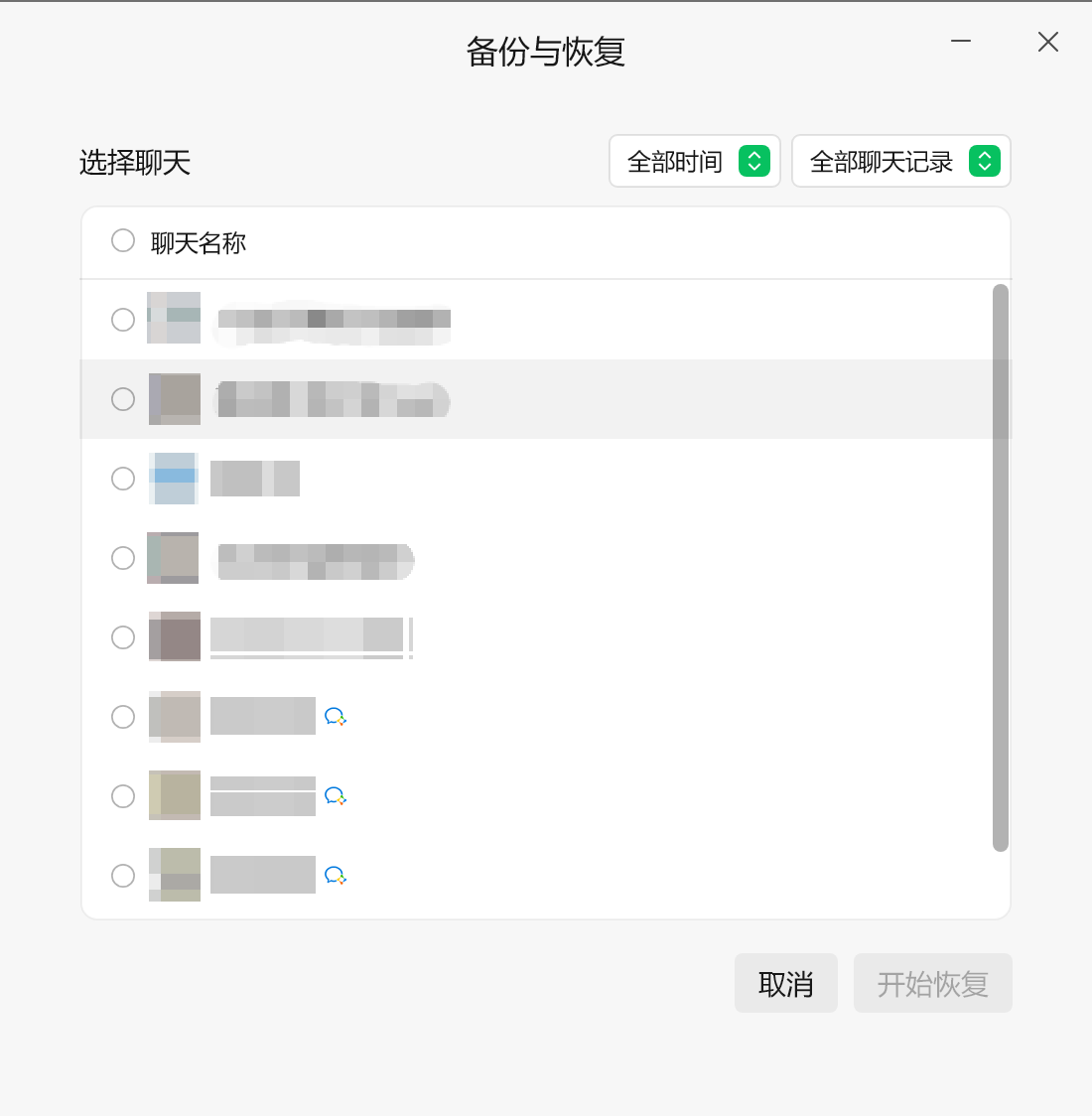
Task: Select the highlighted chat row's checkbox
Action: point(123,399)
